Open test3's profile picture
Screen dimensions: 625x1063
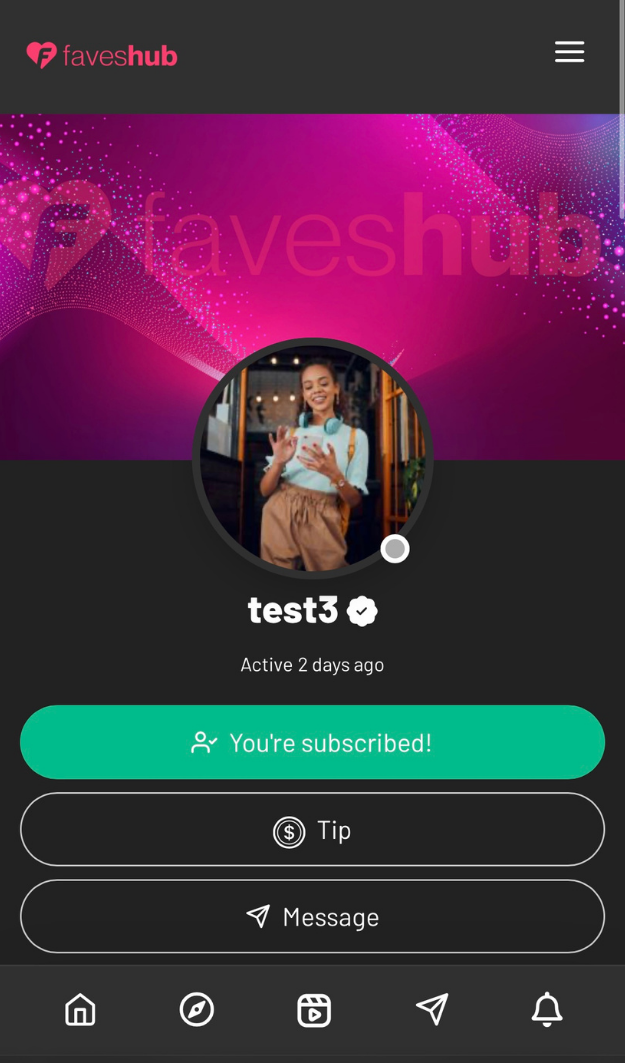point(312,458)
